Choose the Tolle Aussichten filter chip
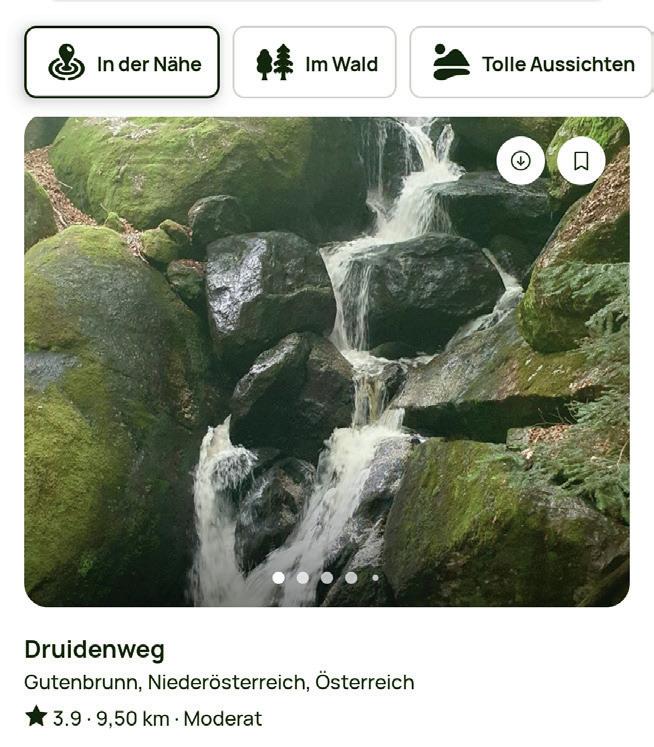 click(531, 63)
